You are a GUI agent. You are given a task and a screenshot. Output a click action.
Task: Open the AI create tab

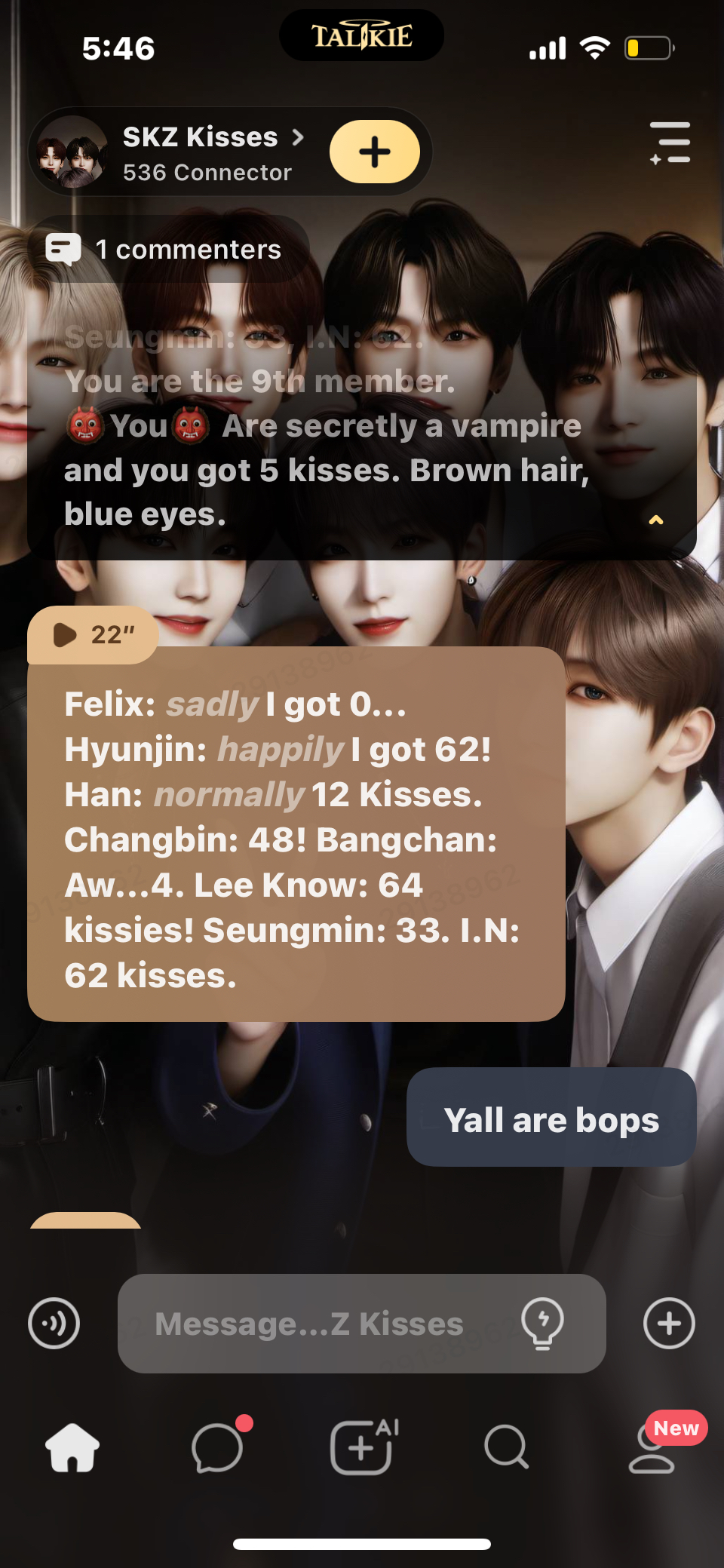coord(362,1447)
